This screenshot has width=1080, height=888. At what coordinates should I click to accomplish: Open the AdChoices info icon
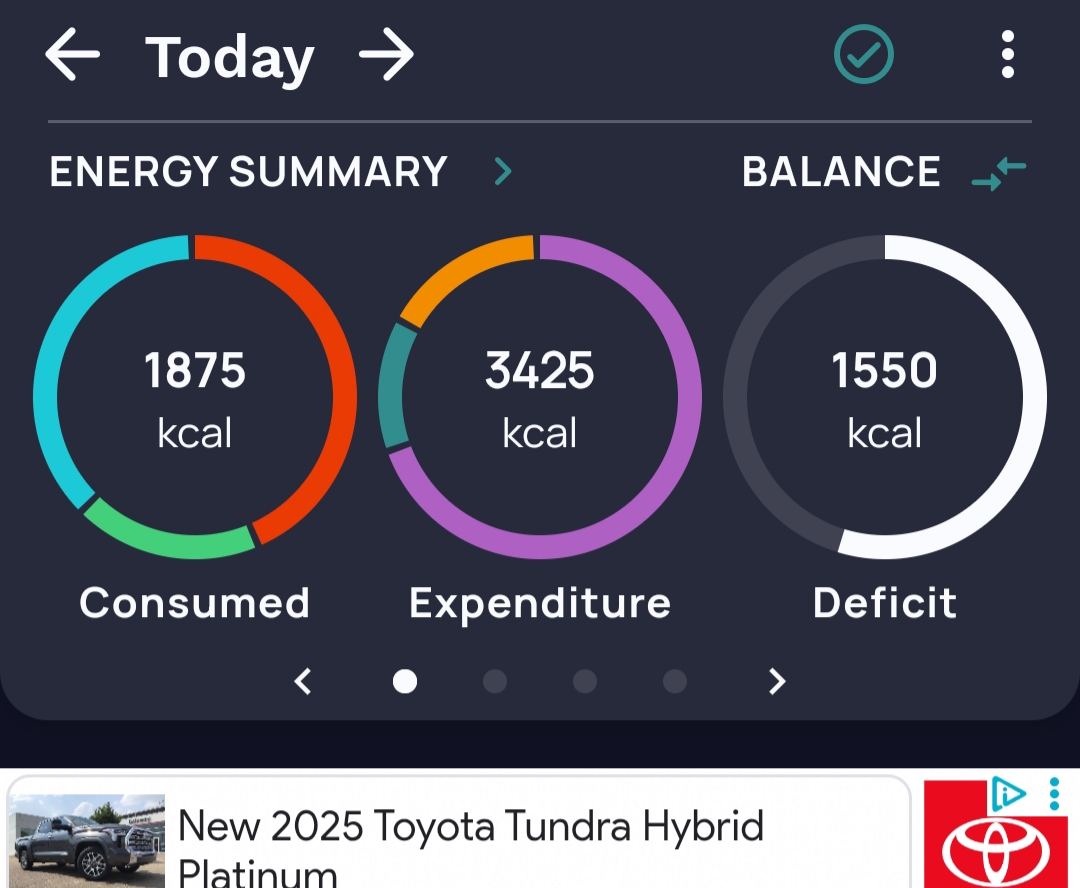[x=1008, y=794]
